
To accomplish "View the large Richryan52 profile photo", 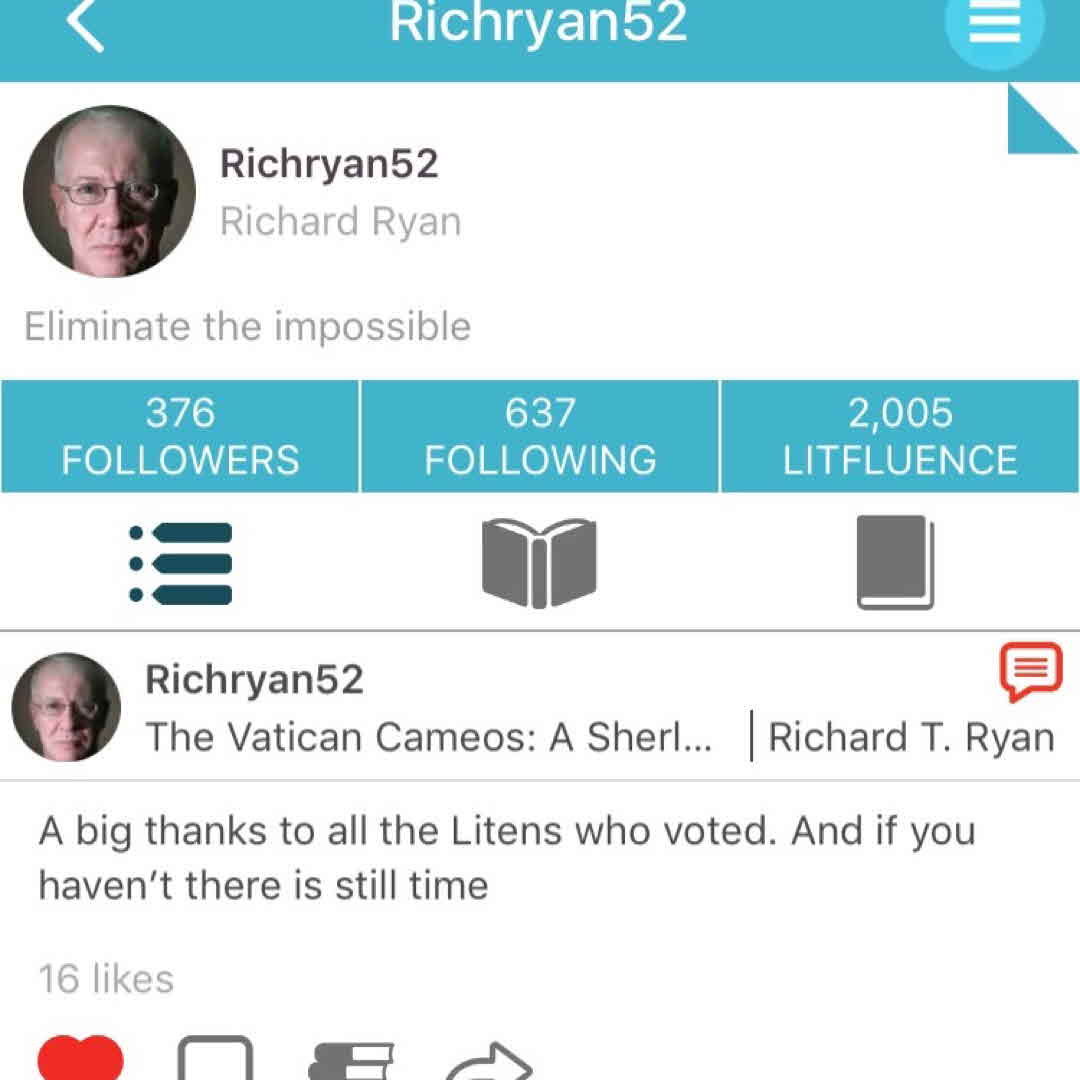I will click(109, 191).
